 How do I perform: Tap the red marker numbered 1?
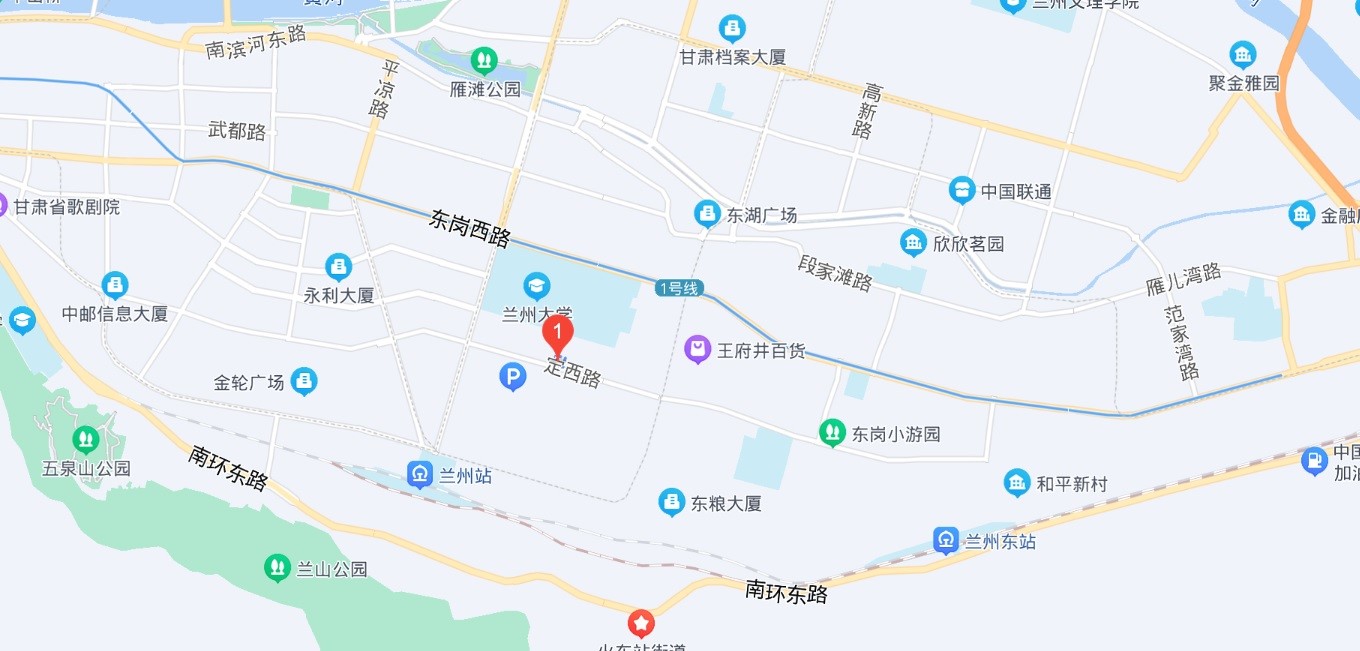pyautogui.click(x=558, y=334)
